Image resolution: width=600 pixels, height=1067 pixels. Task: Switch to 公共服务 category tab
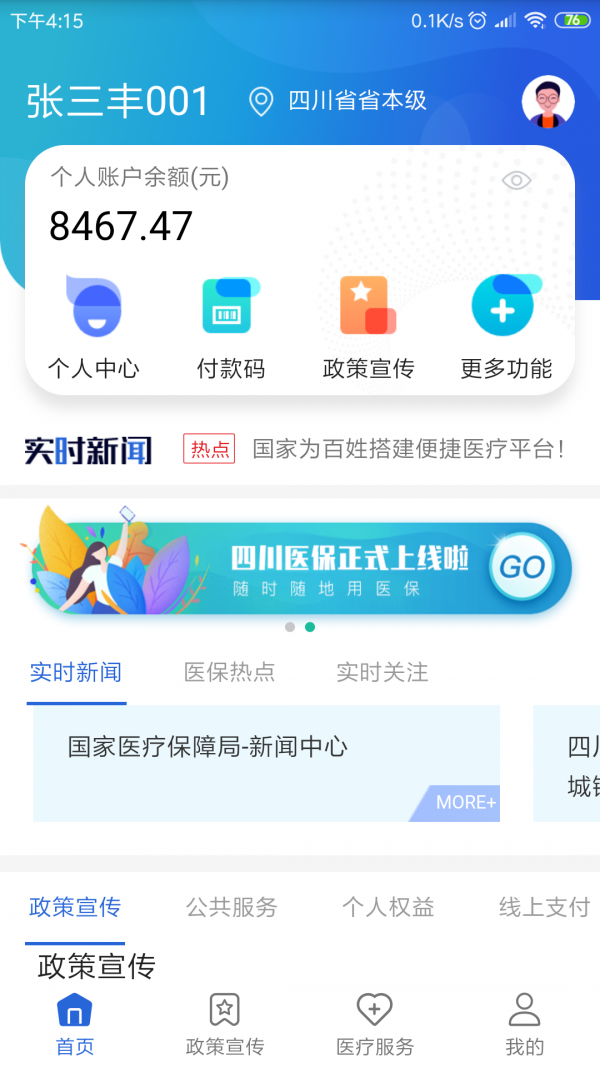pyautogui.click(x=231, y=907)
